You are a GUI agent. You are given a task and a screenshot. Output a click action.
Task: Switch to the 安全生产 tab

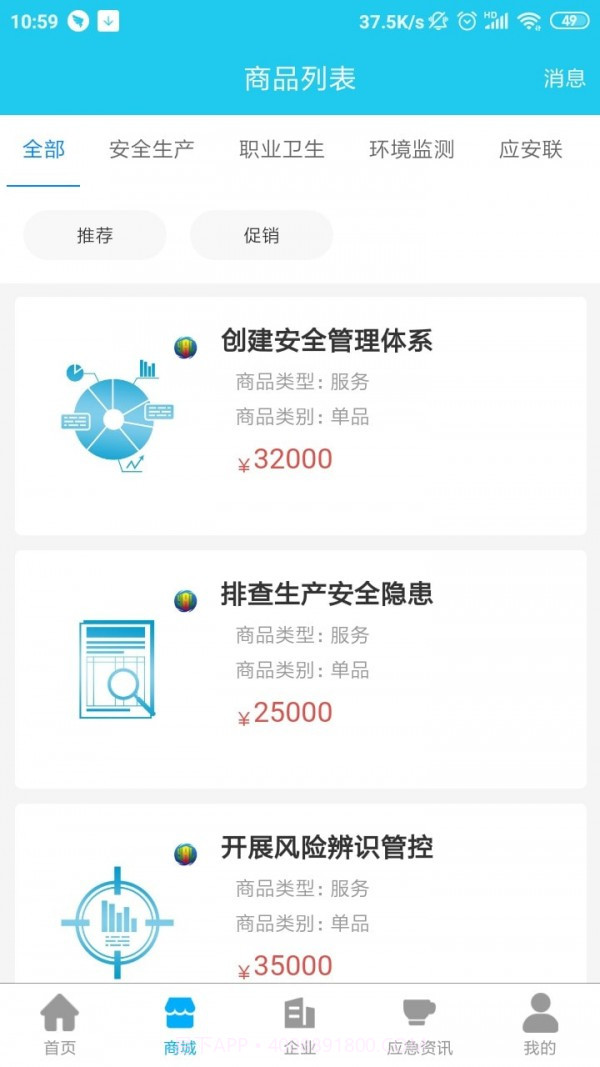pos(152,150)
